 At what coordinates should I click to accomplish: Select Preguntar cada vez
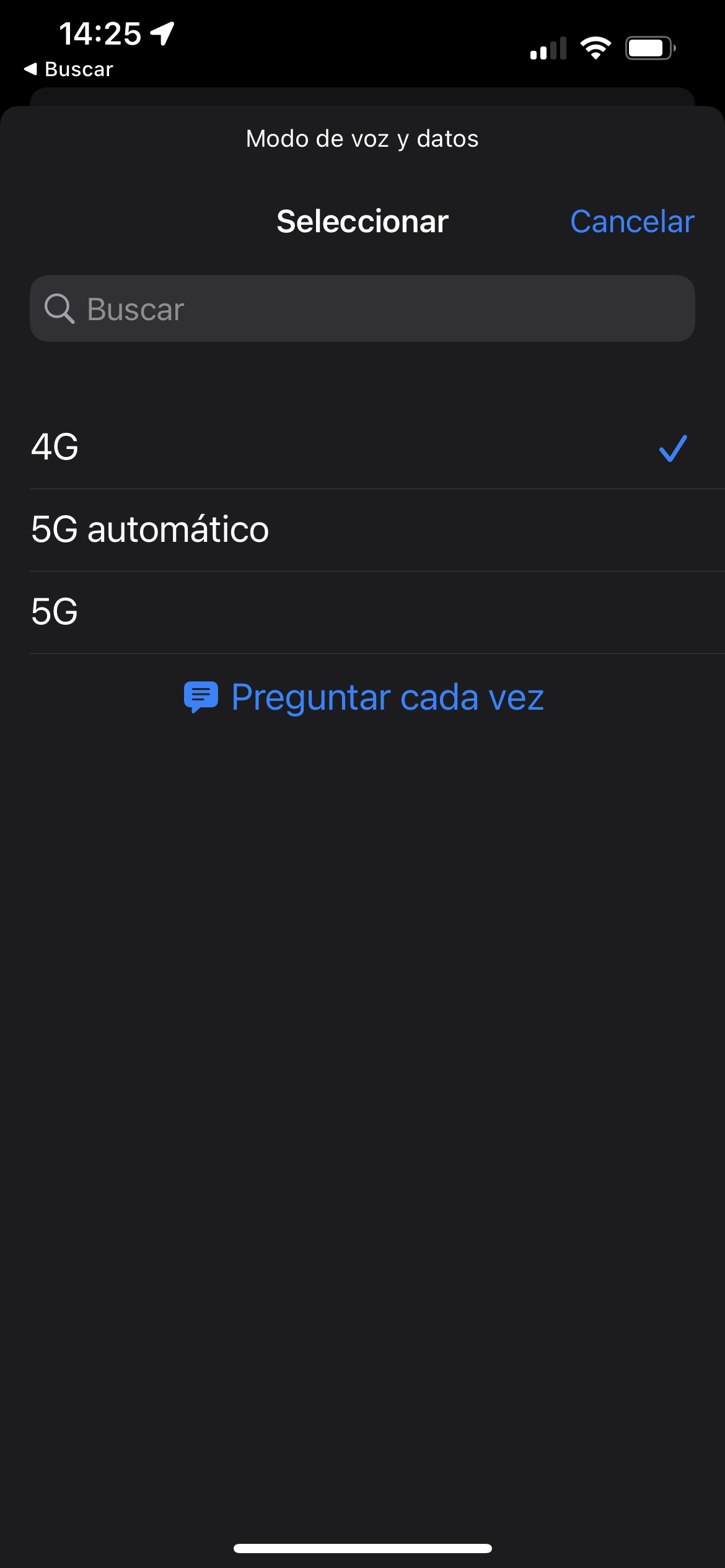pos(364,697)
